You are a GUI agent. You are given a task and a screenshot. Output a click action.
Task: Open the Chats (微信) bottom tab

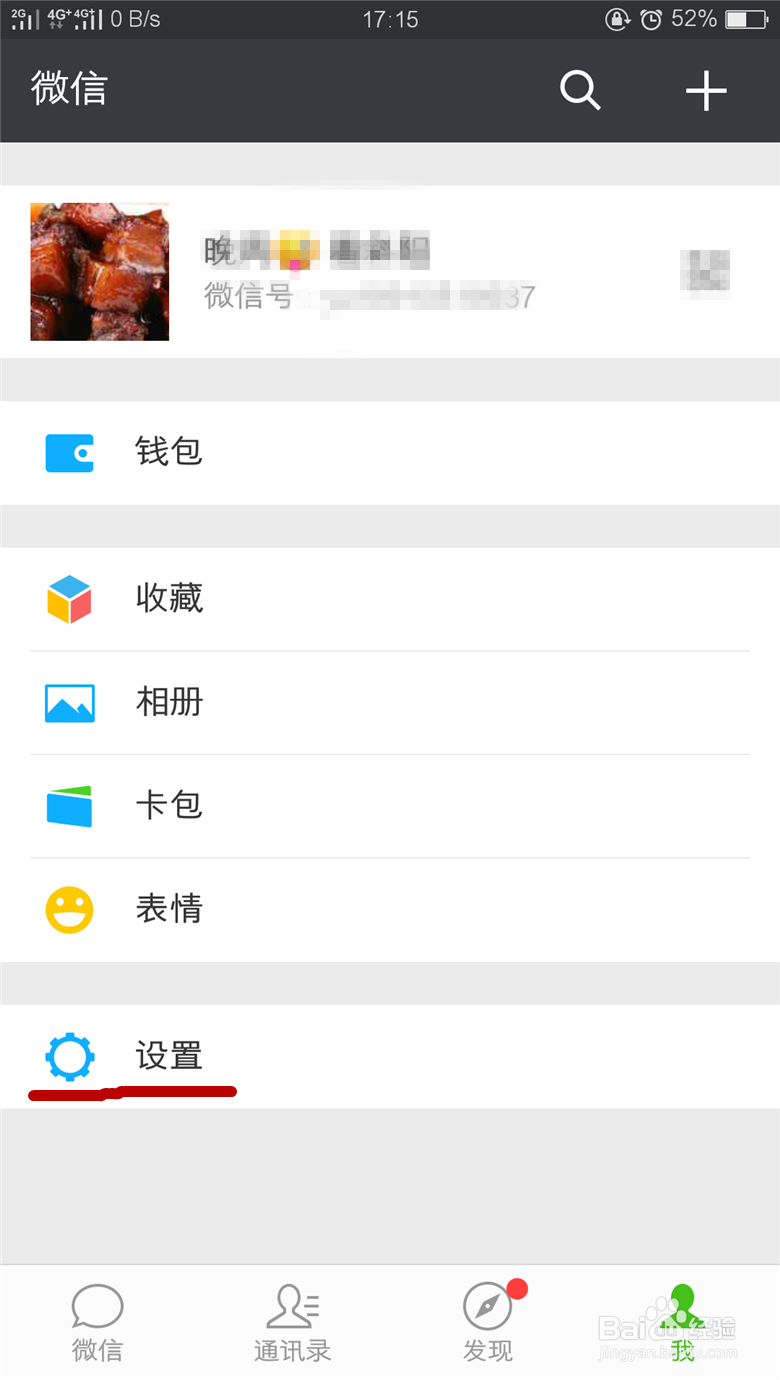tap(97, 1320)
